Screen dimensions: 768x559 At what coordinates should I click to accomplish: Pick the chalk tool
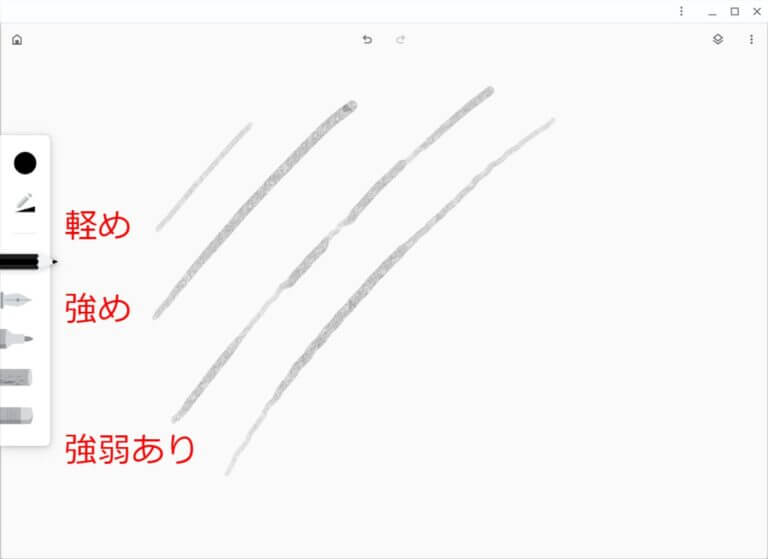[x=17, y=378]
